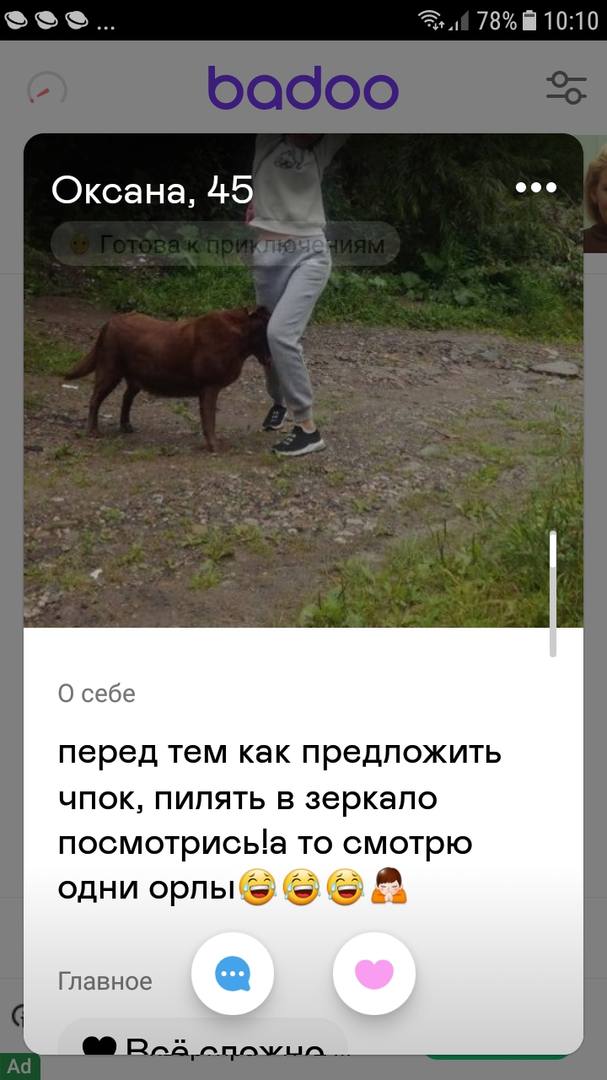Open the filter settings icon

pos(566,88)
